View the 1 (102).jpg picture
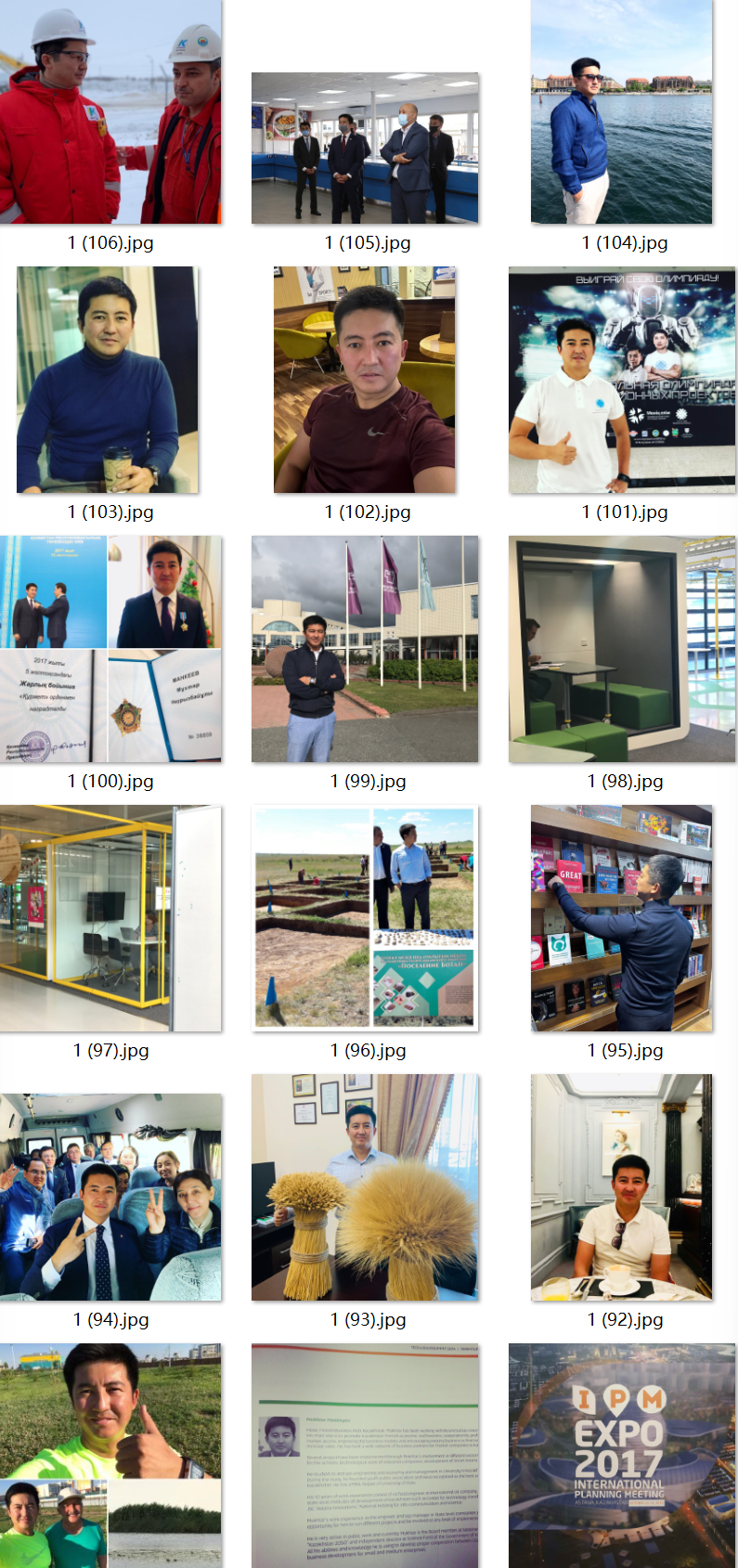Screen dimensions: 738x1568 tap(365, 380)
